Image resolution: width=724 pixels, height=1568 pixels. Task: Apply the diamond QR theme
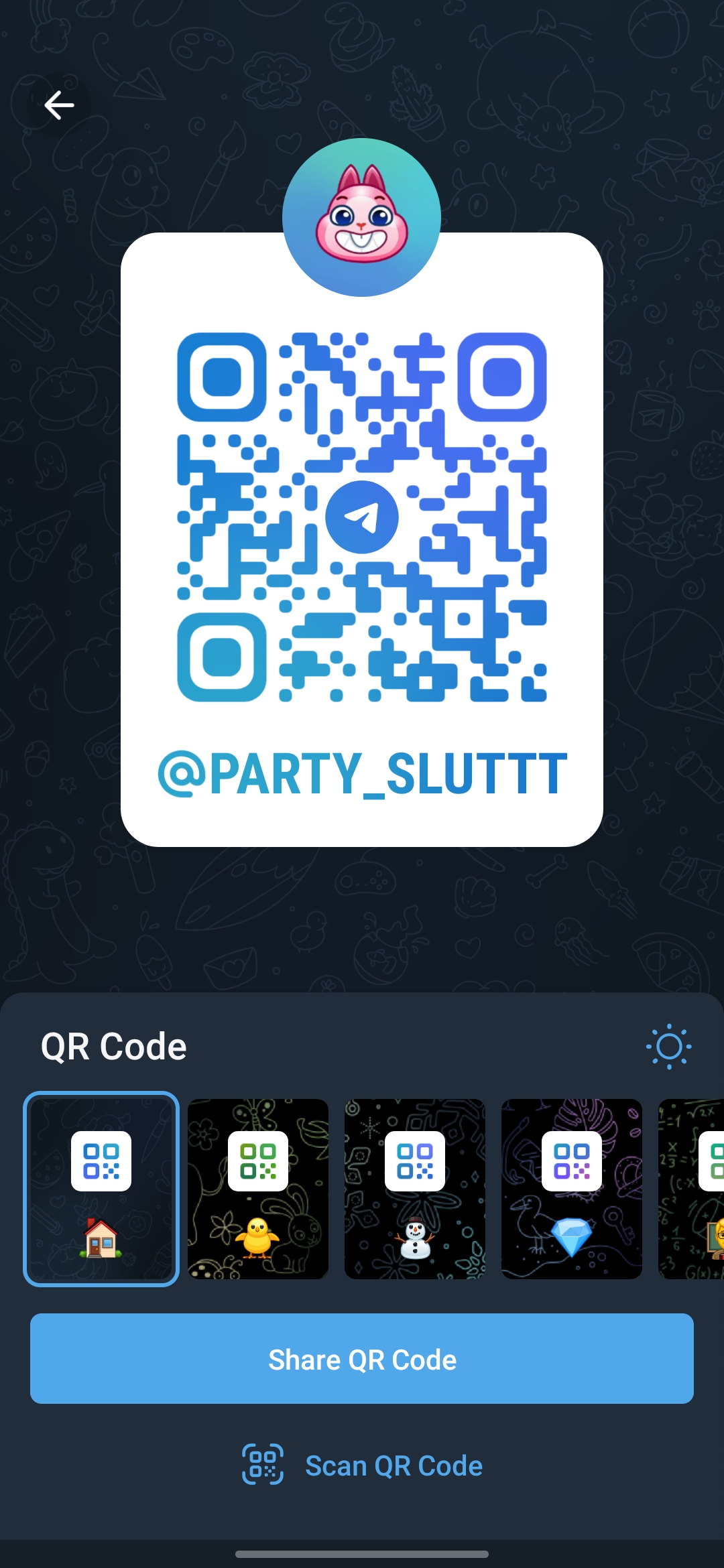[572, 1189]
